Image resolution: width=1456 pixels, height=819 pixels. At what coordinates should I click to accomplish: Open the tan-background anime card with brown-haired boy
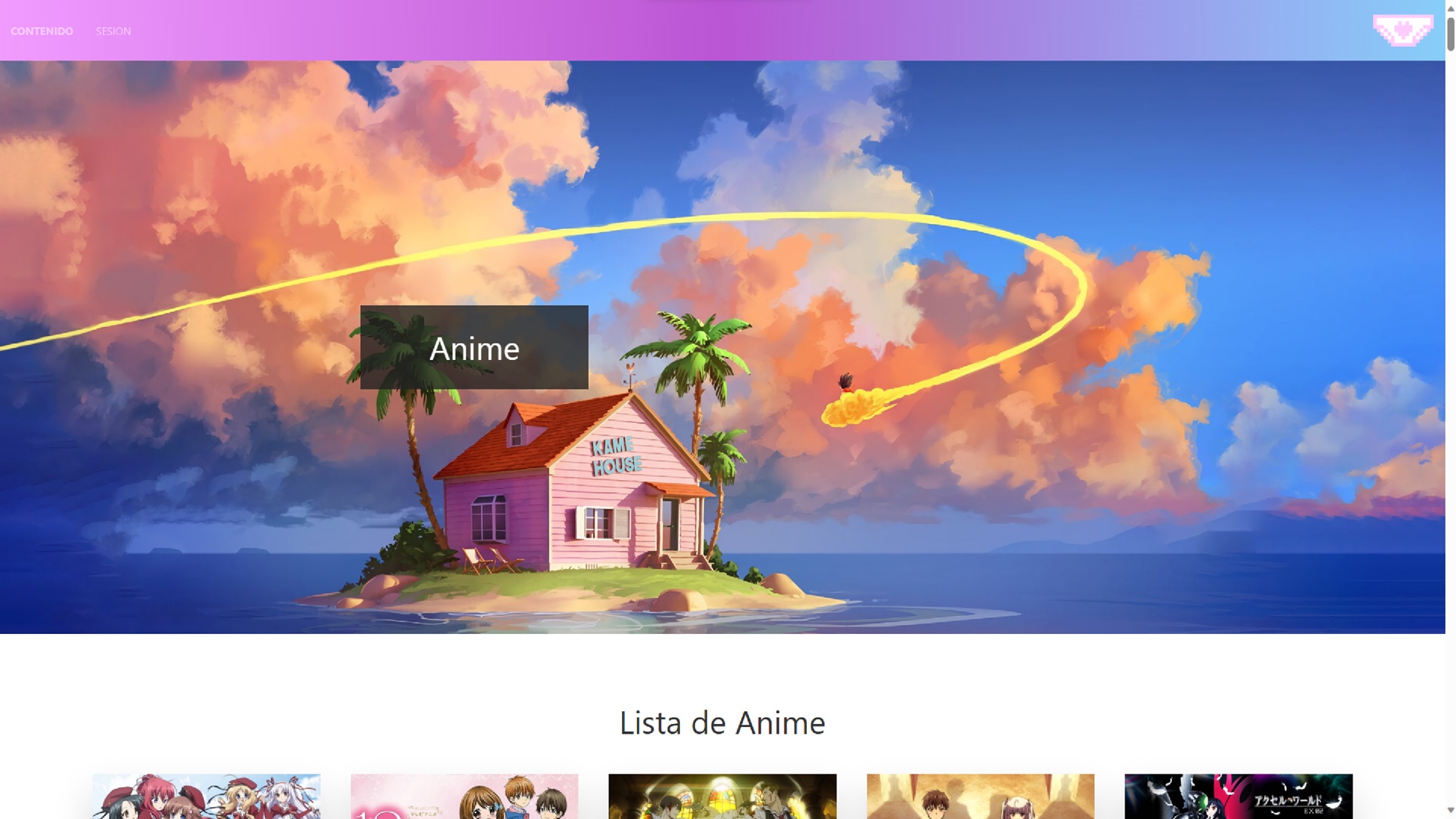click(980, 796)
